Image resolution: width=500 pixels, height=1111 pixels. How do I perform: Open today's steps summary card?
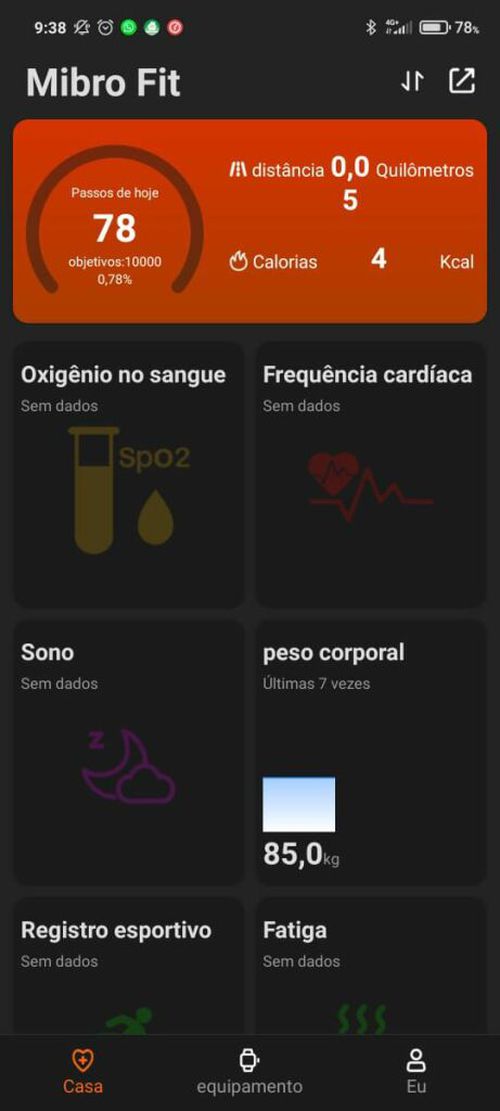tap(250, 221)
